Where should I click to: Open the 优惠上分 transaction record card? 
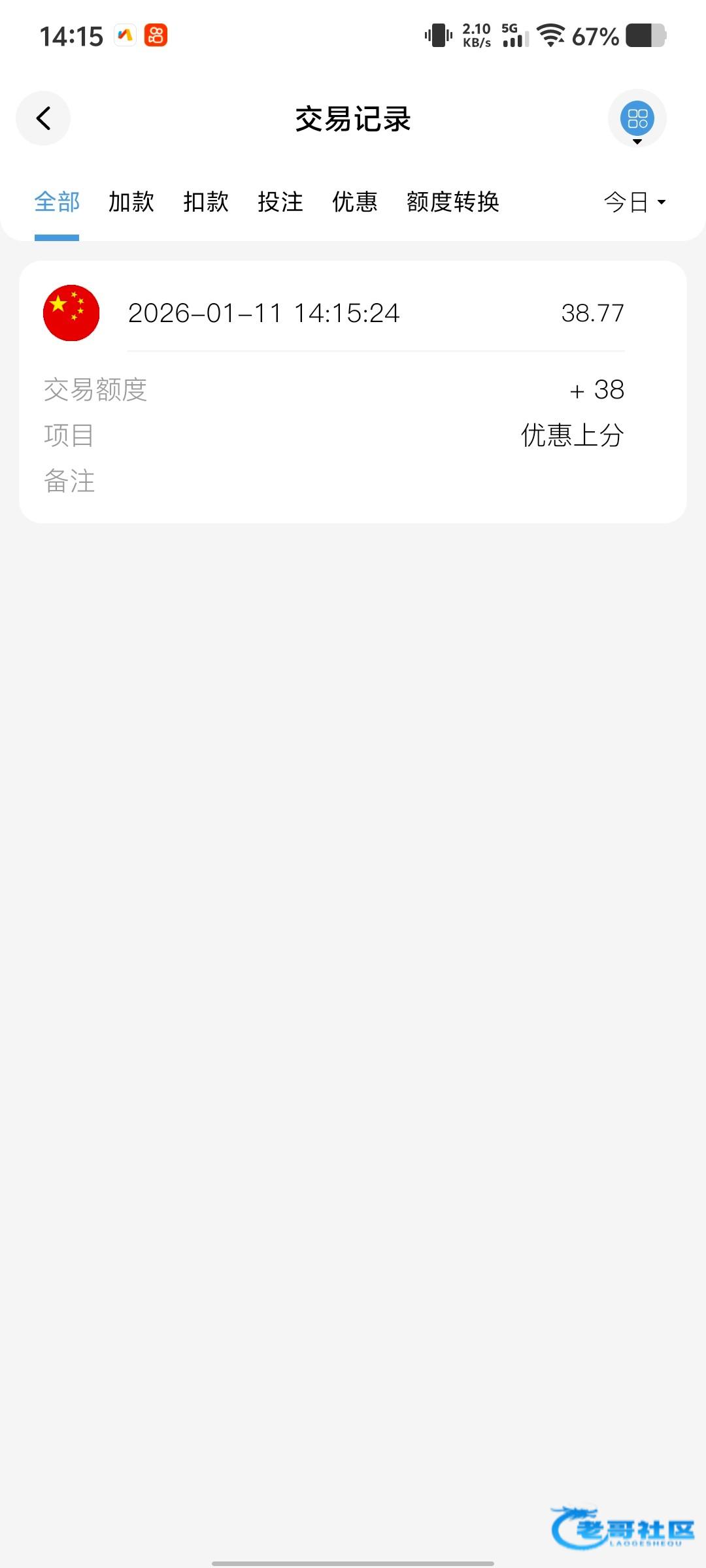tap(353, 392)
